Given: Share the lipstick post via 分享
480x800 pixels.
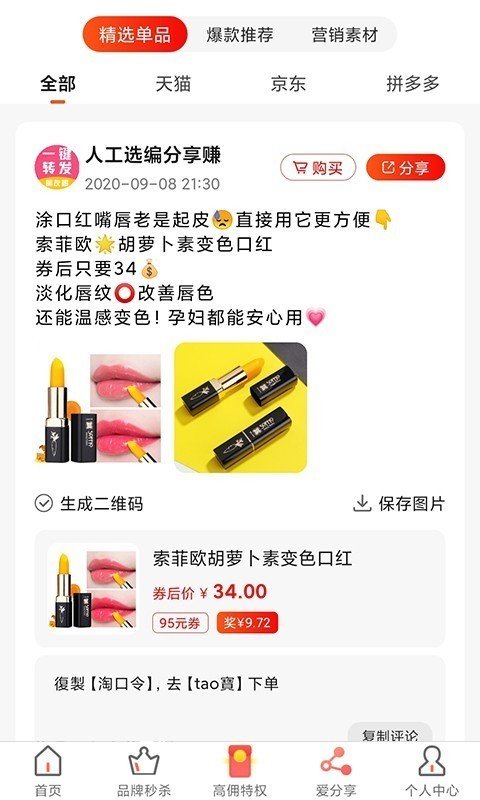Looking at the screenshot, I should pos(406,167).
